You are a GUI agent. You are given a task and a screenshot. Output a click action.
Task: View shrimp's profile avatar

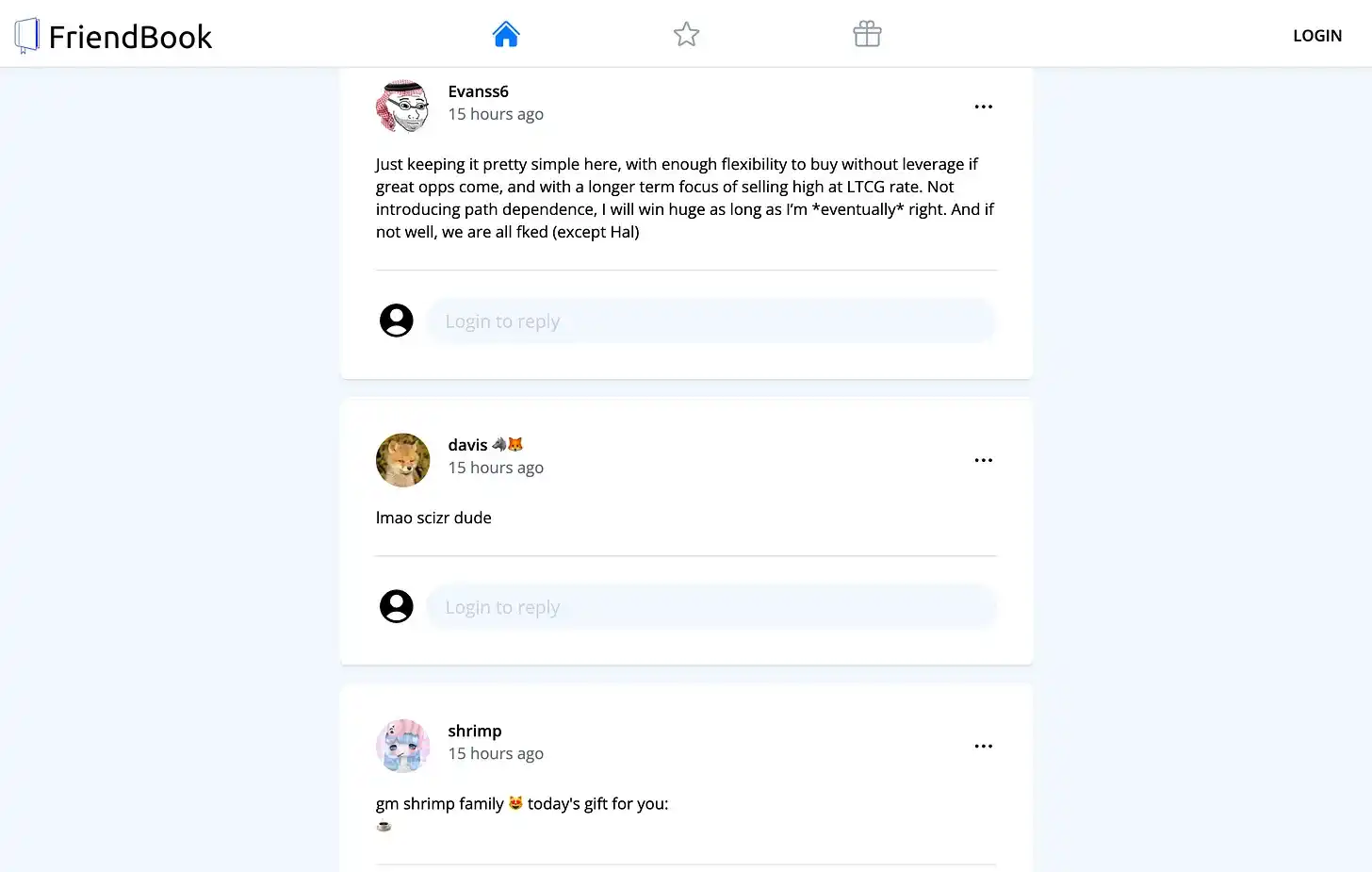coord(402,746)
